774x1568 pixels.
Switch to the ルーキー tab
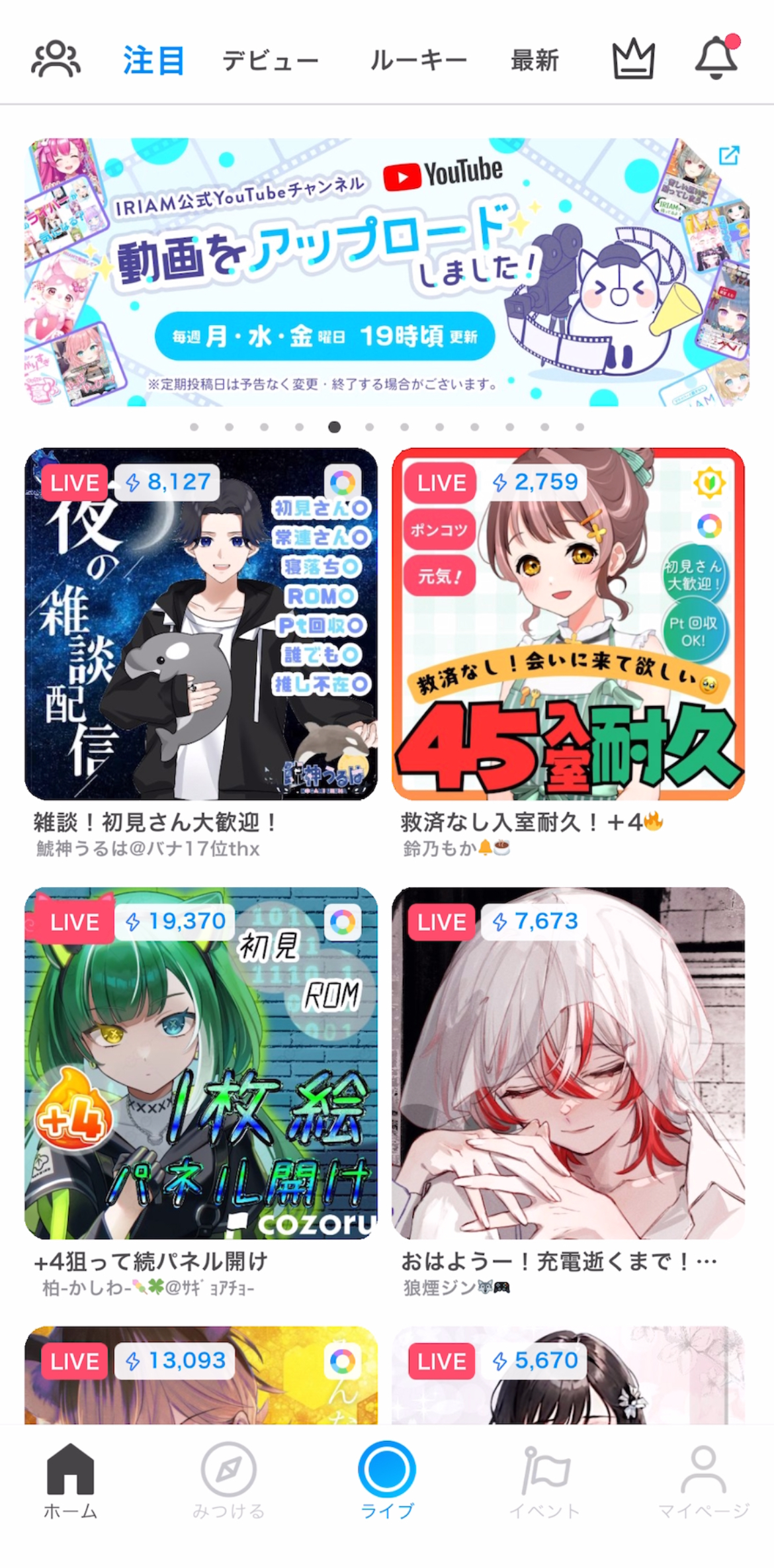click(418, 61)
